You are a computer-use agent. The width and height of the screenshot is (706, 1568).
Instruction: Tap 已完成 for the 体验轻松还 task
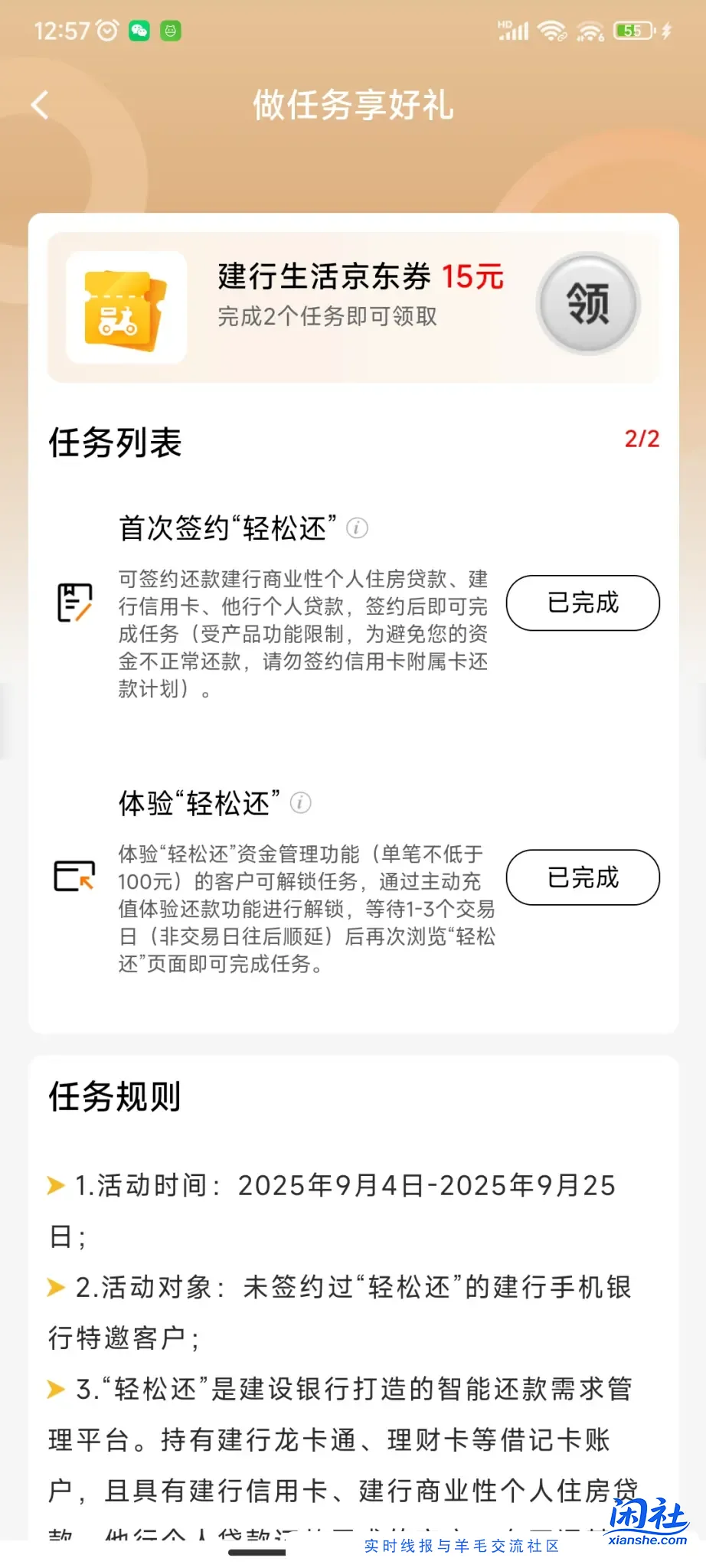click(x=582, y=878)
